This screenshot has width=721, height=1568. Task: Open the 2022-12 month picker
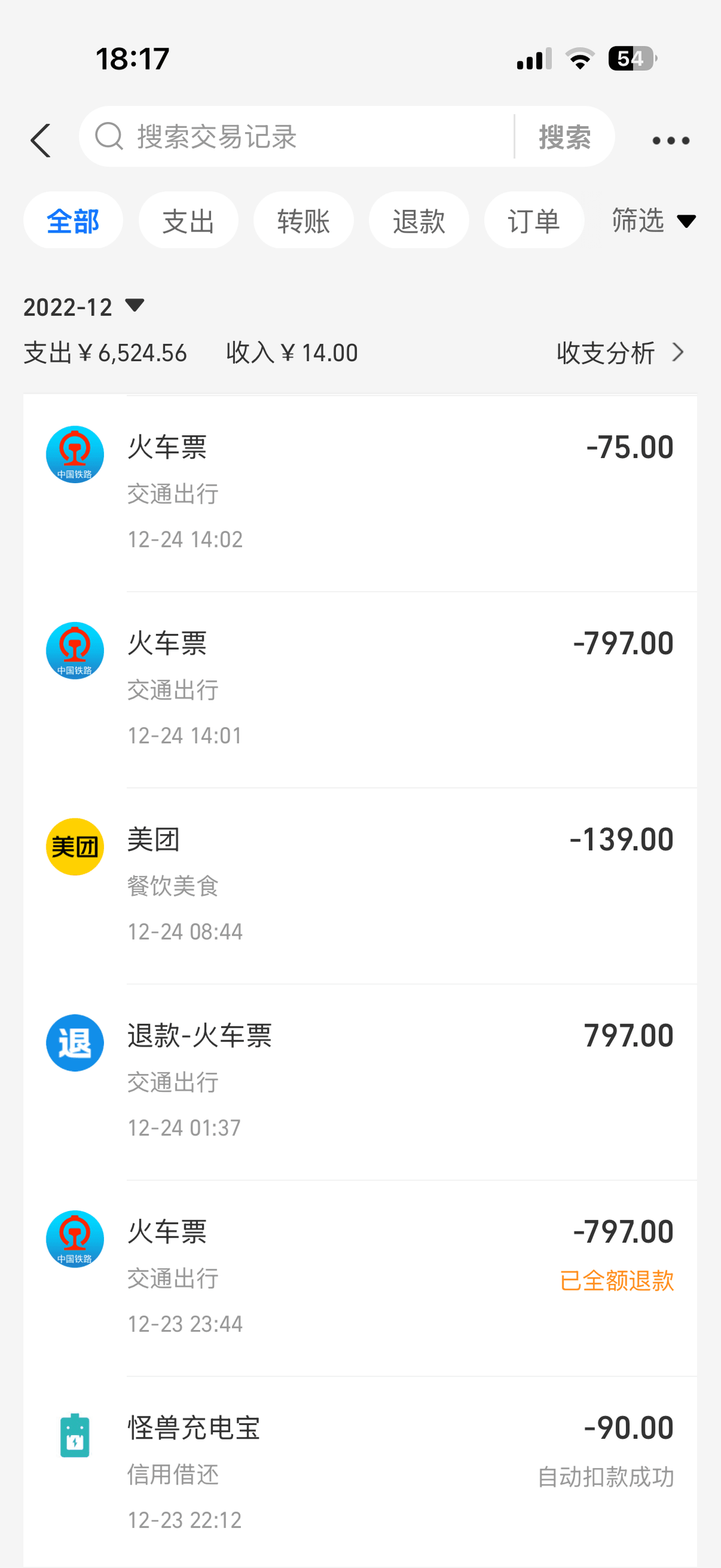[x=84, y=307]
